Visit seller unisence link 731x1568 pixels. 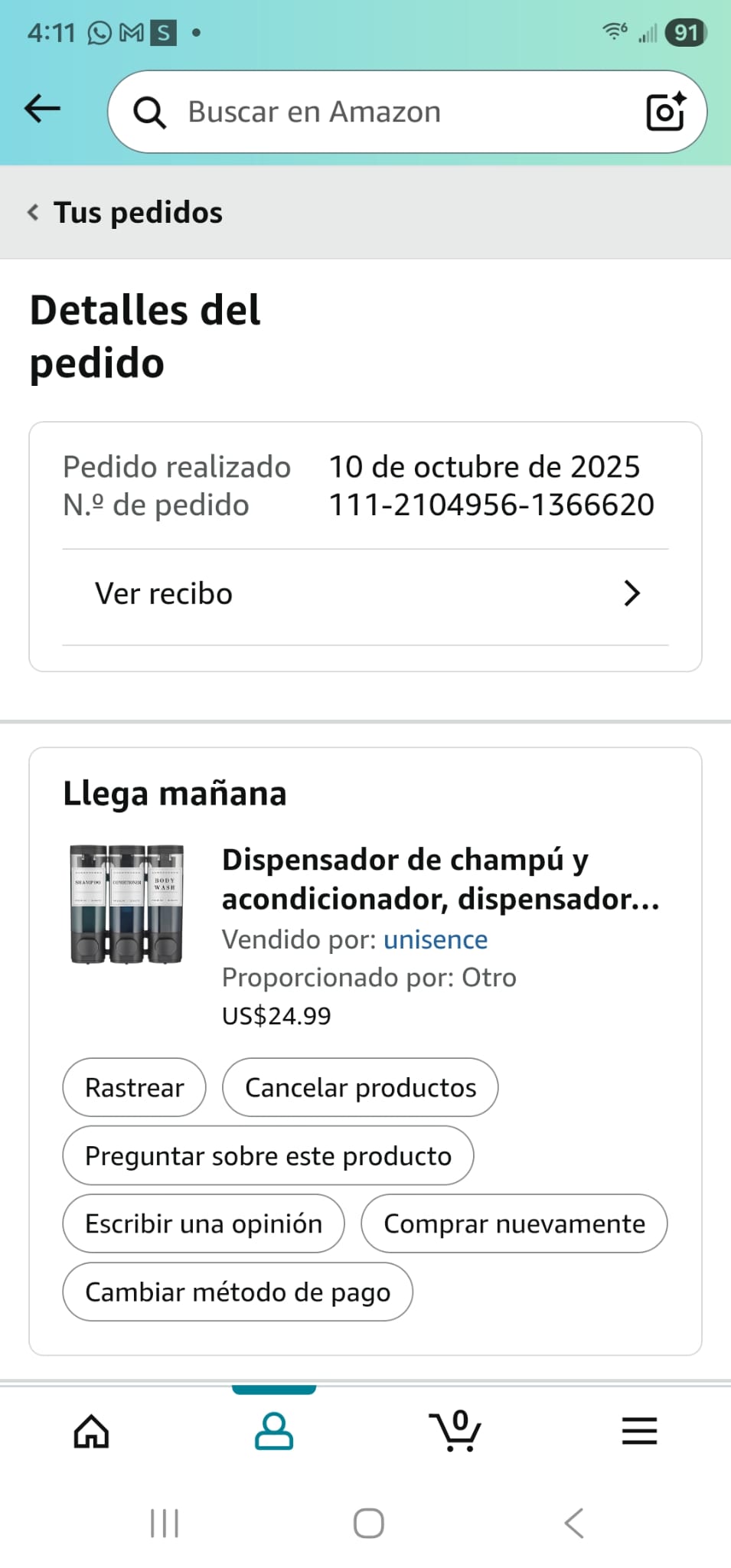436,939
